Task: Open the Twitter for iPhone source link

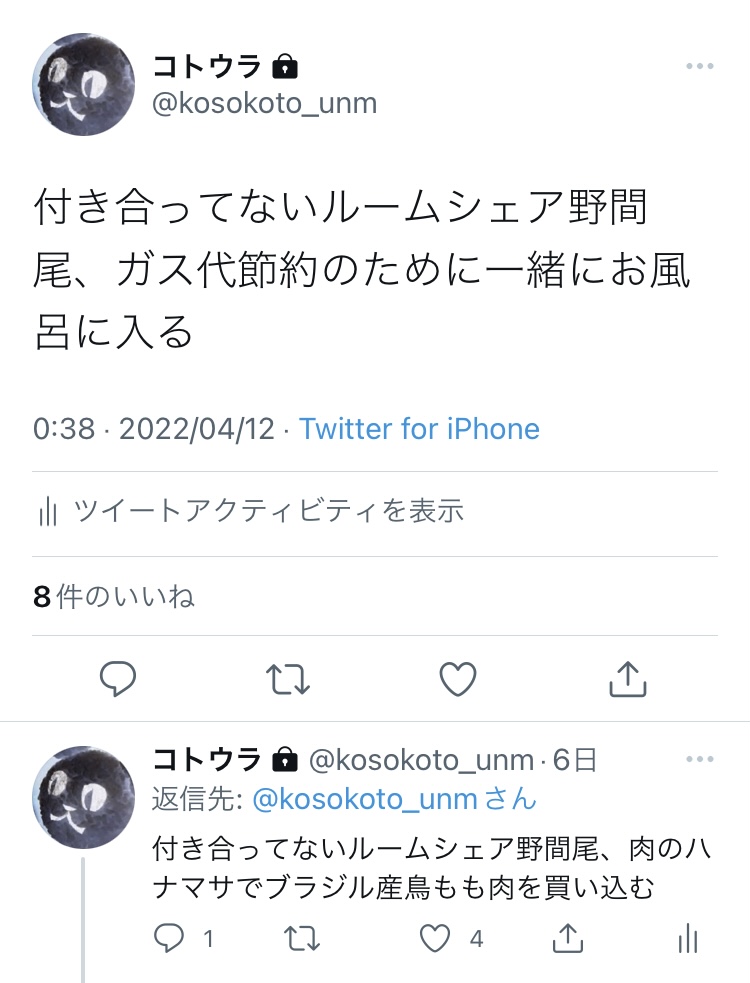Action: point(419,429)
